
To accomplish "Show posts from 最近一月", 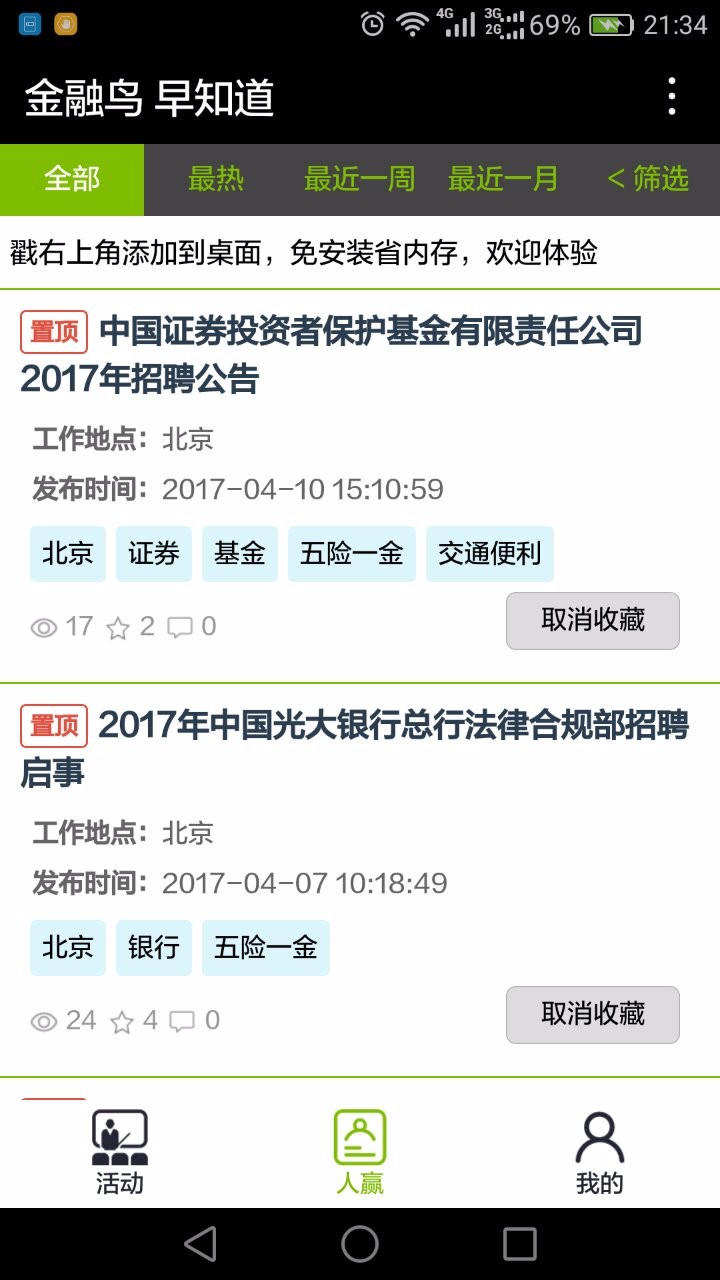I will [503, 180].
